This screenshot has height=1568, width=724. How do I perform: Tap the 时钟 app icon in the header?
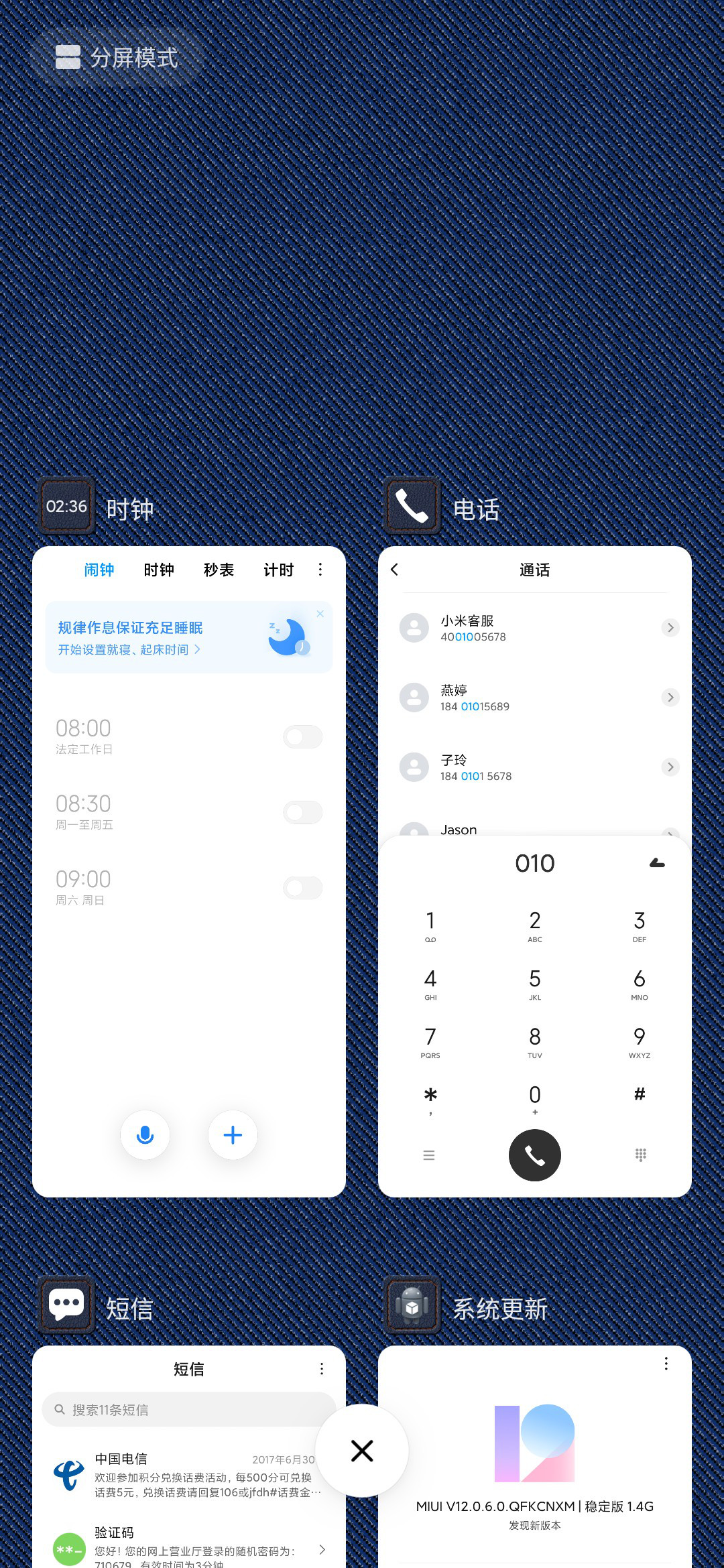(x=66, y=506)
